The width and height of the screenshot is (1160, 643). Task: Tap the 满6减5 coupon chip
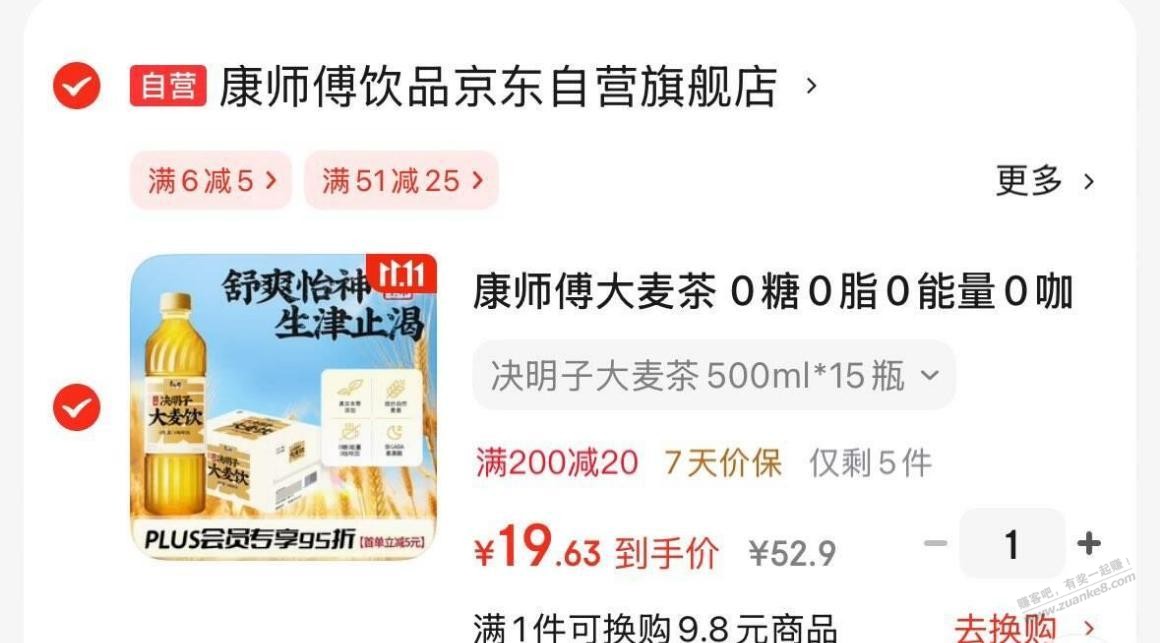click(211, 181)
